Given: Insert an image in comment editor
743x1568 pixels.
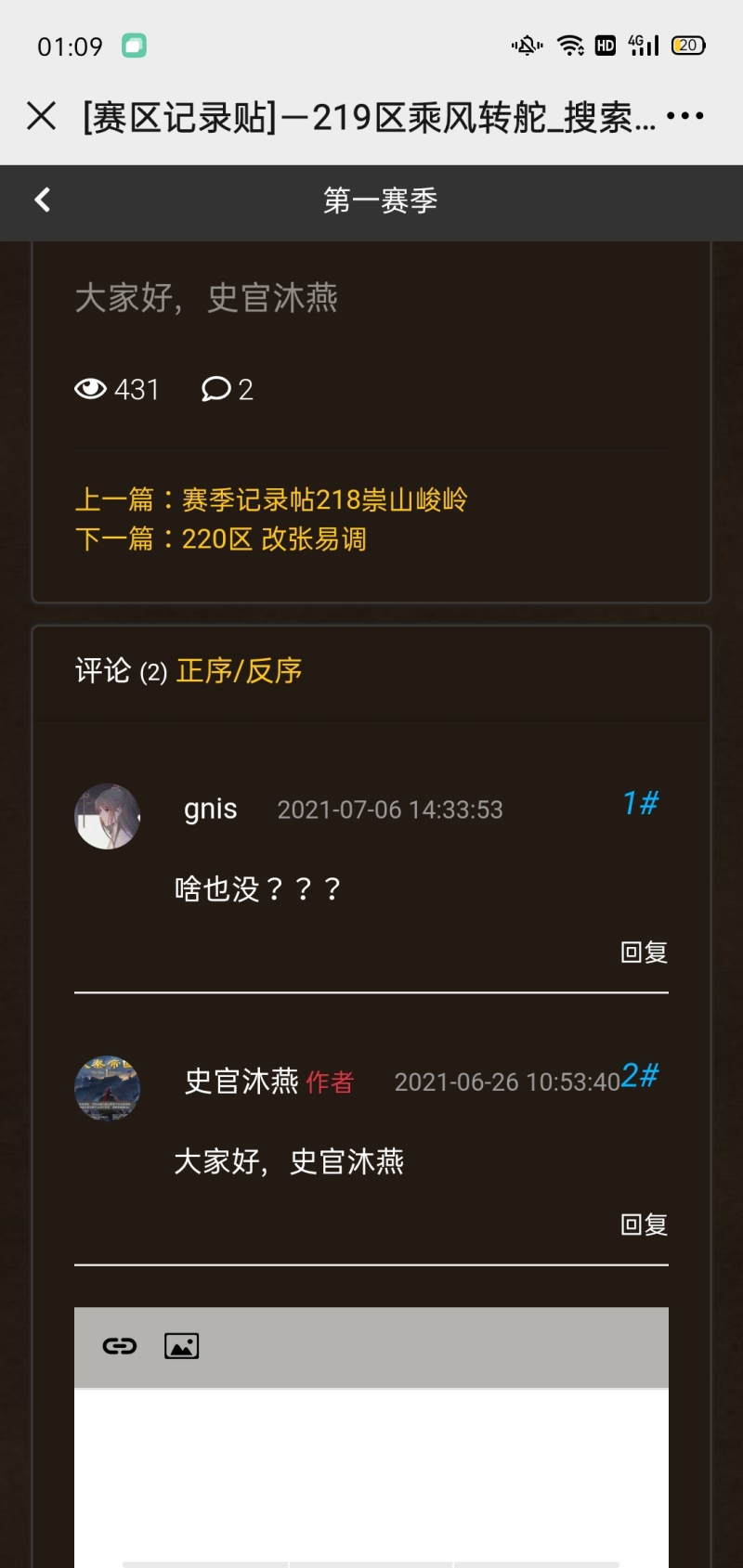Looking at the screenshot, I should click(x=181, y=1346).
